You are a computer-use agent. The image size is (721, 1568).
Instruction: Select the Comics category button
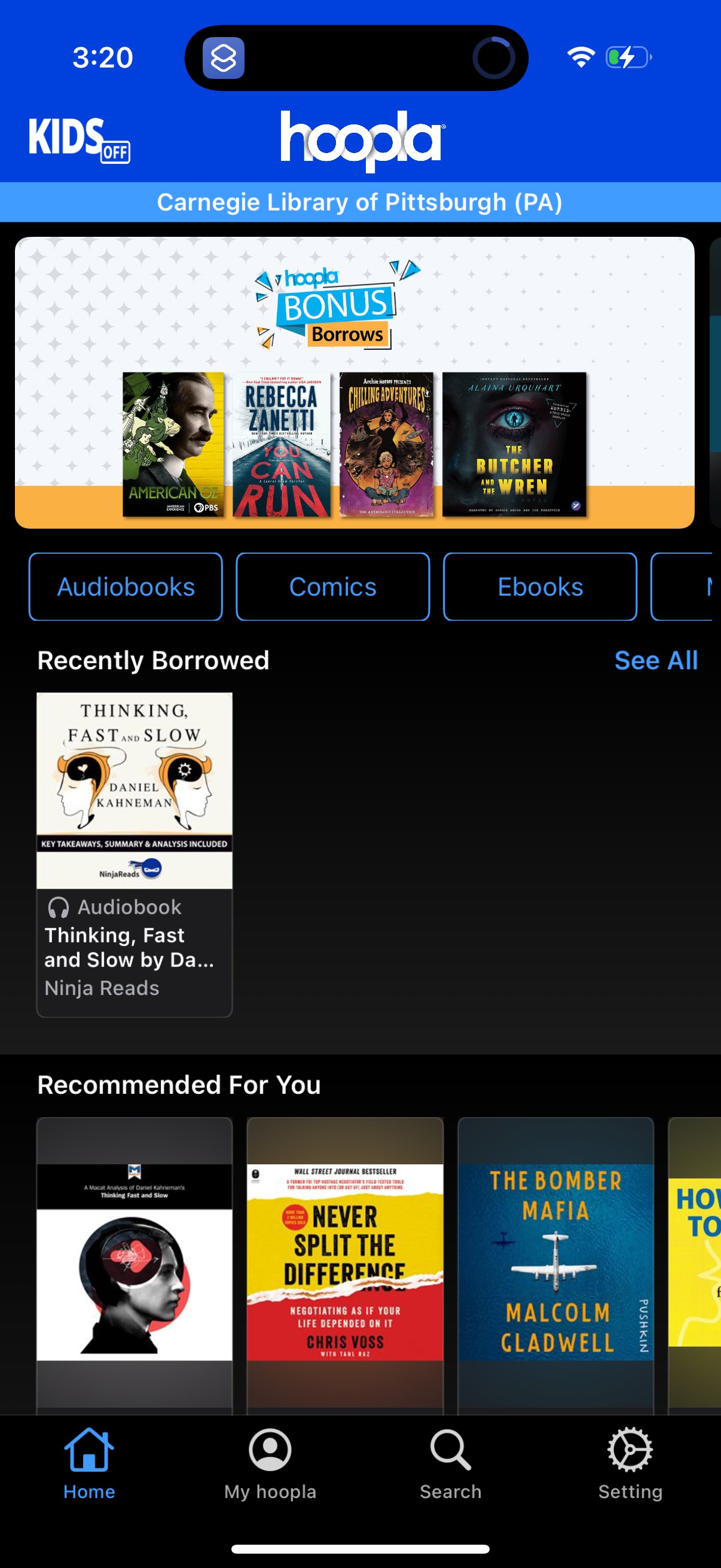(x=332, y=586)
